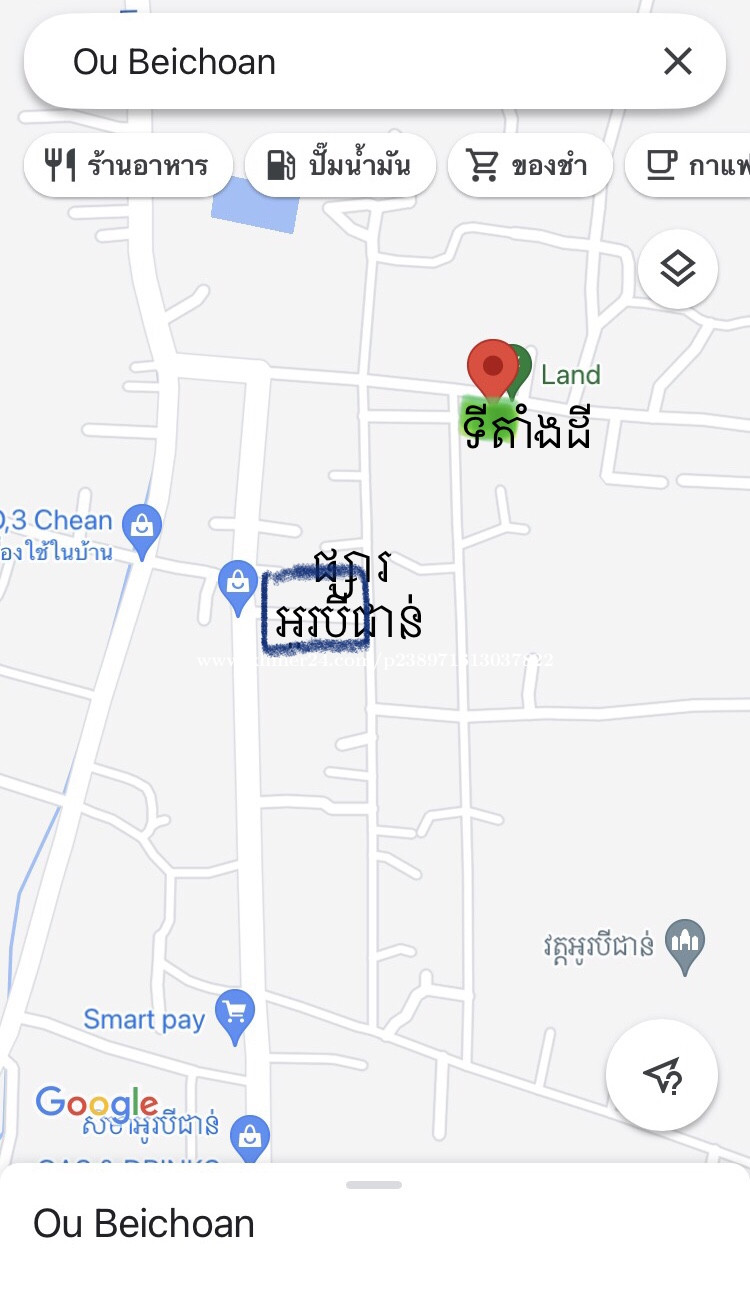Open the map layers button
This screenshot has width=750, height=1291.
click(x=677, y=269)
